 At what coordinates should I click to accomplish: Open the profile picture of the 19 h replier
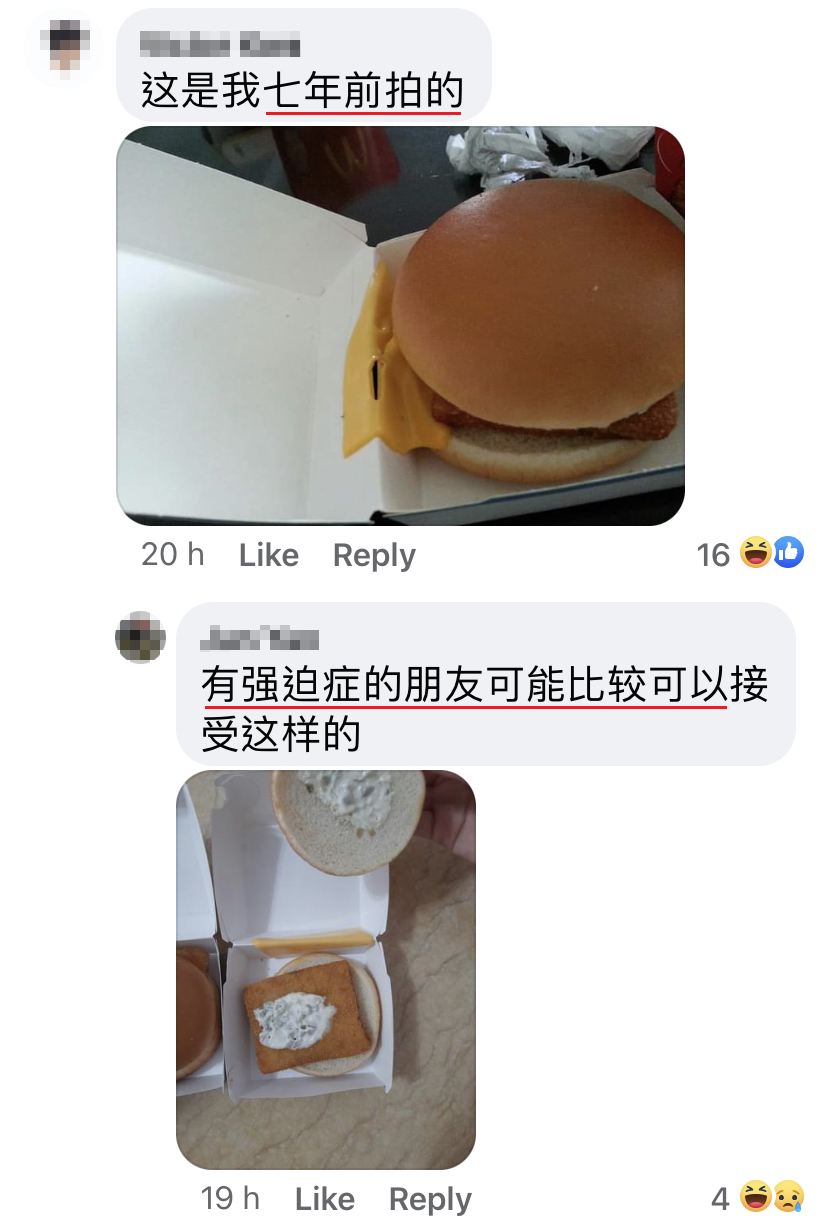click(x=140, y=637)
